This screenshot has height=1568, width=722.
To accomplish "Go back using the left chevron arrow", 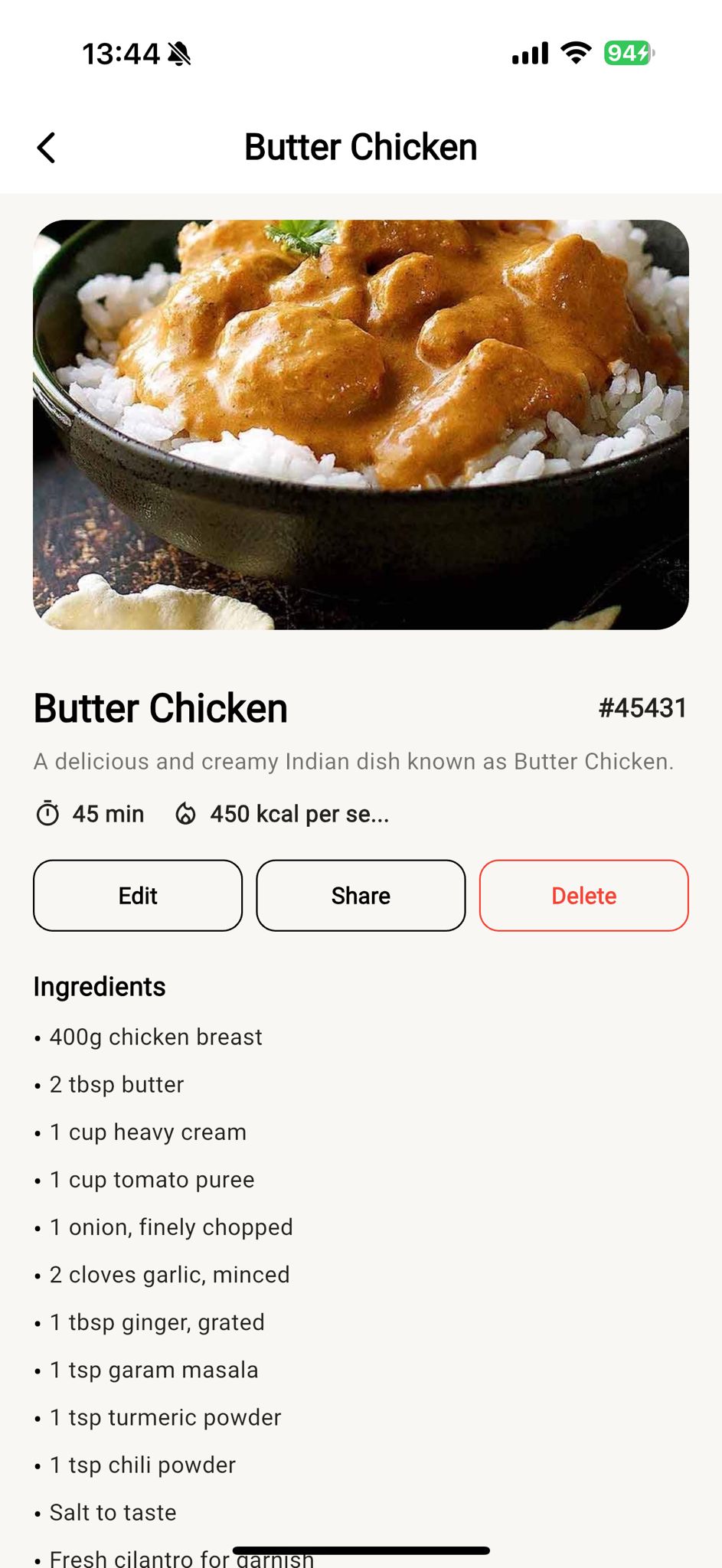I will pyautogui.click(x=46, y=147).
